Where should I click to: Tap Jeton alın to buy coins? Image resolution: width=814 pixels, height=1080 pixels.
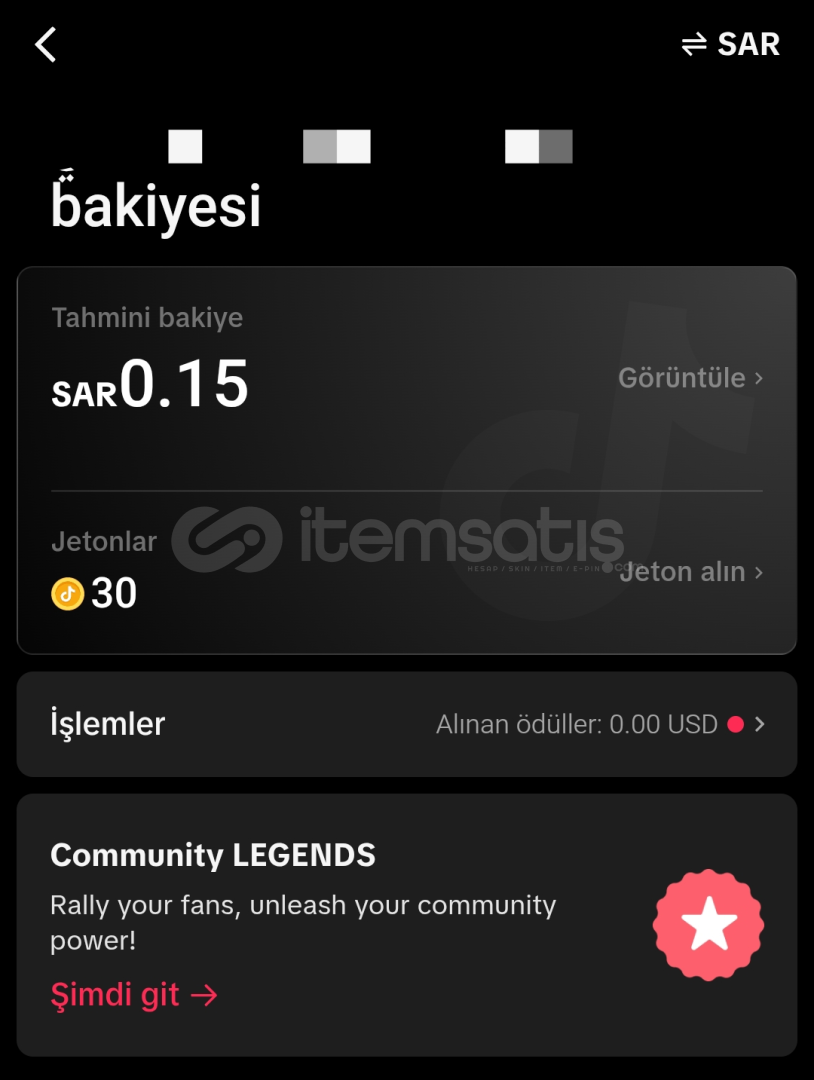point(692,572)
